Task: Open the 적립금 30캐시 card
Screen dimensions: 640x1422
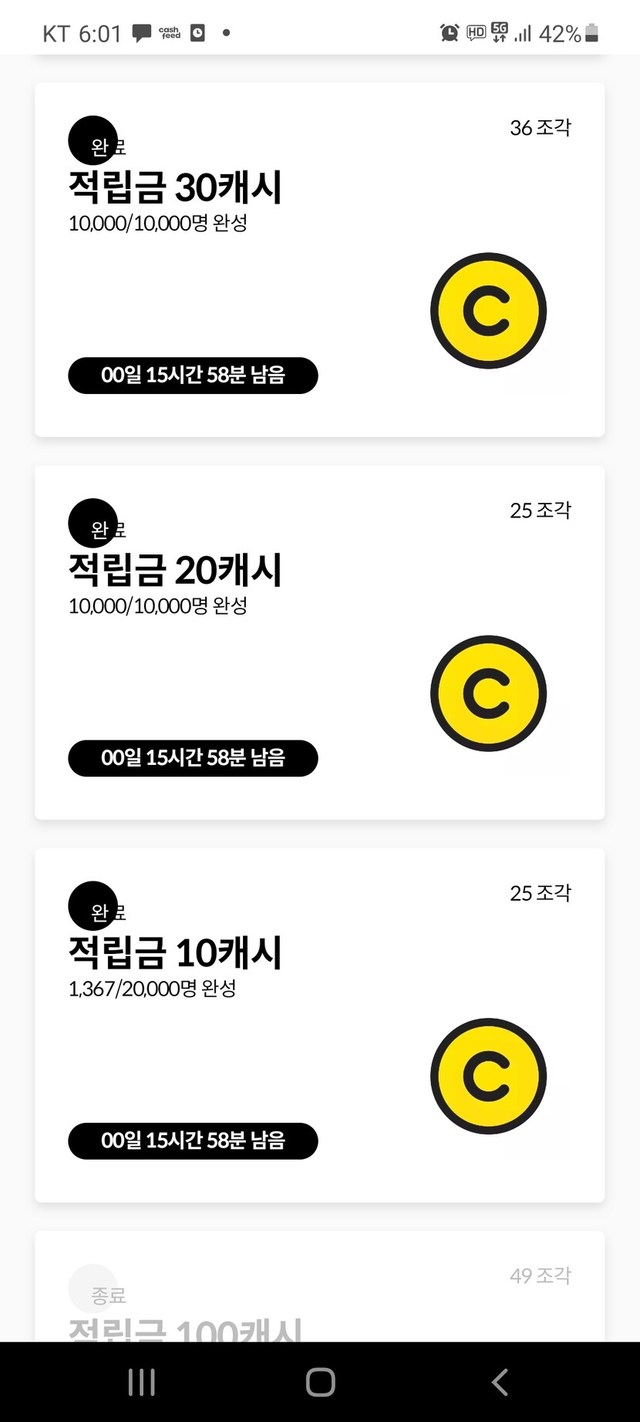Action: pyautogui.click(x=320, y=260)
